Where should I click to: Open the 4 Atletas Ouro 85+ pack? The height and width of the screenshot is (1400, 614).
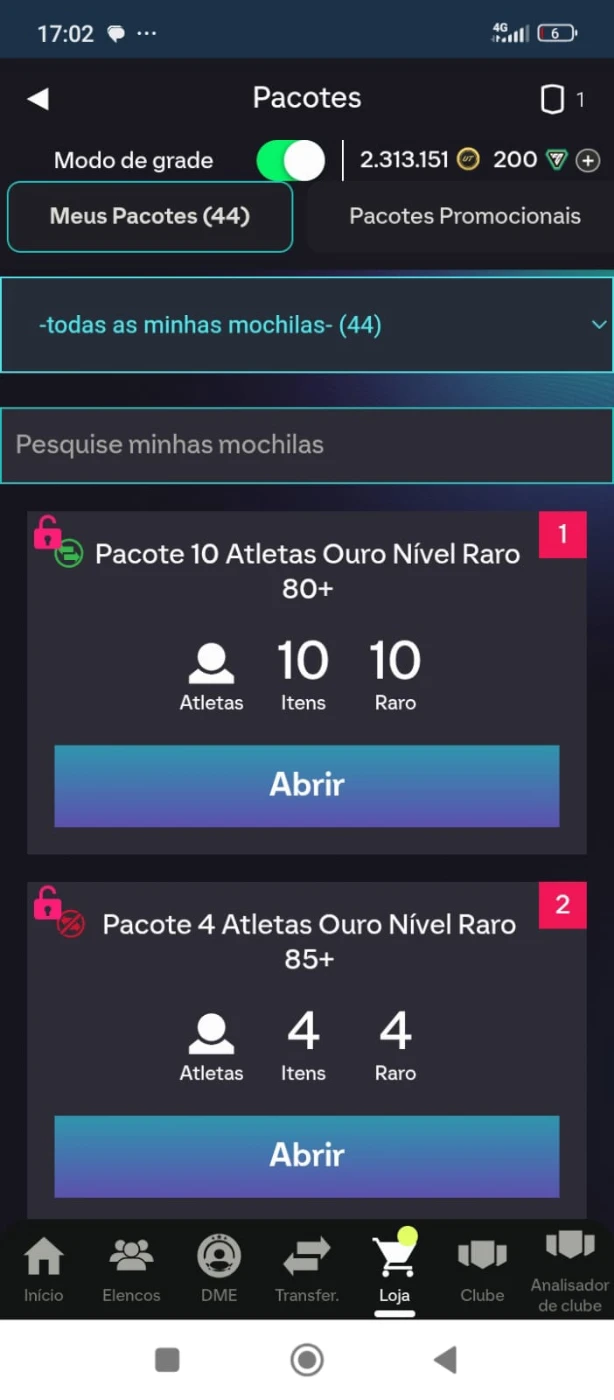point(306,1155)
